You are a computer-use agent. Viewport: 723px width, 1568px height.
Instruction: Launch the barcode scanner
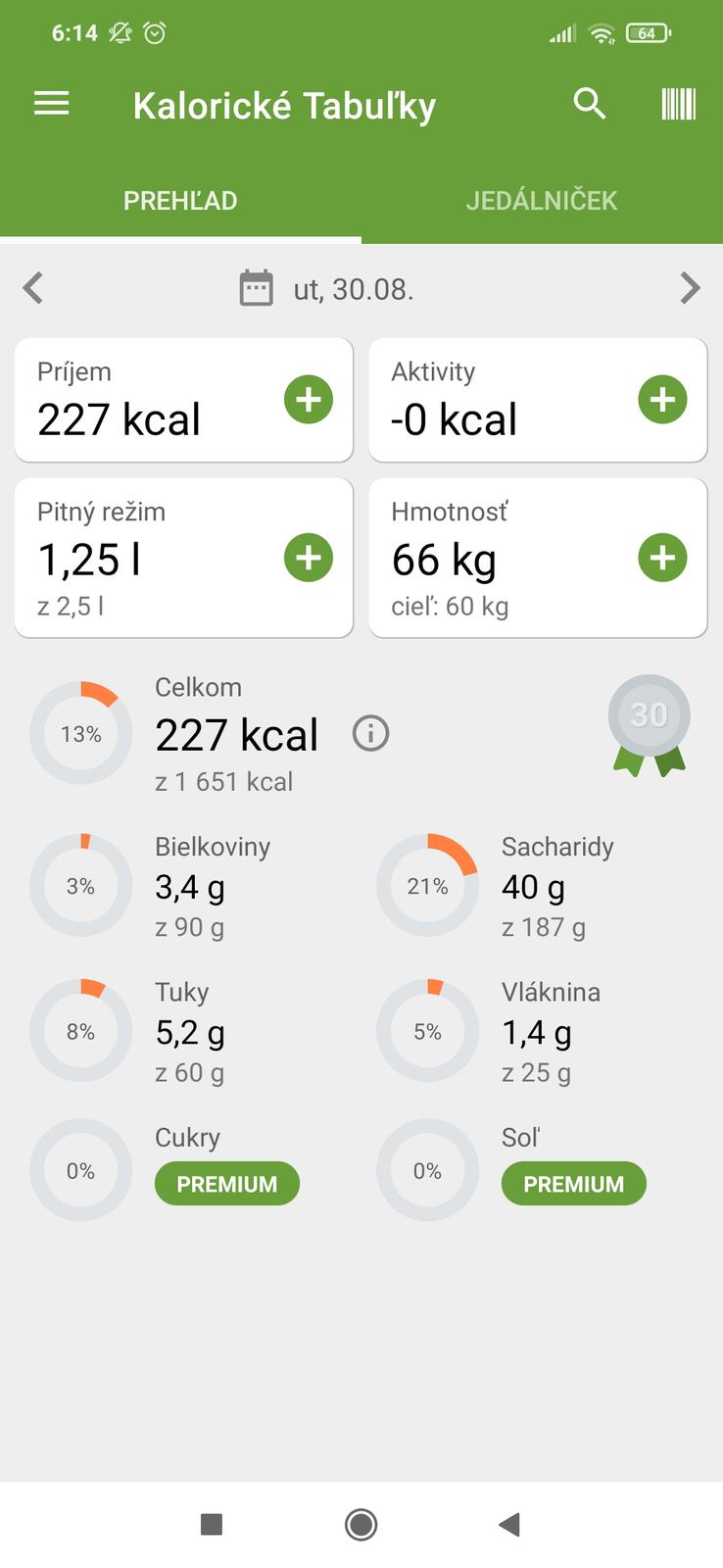pyautogui.click(x=678, y=104)
